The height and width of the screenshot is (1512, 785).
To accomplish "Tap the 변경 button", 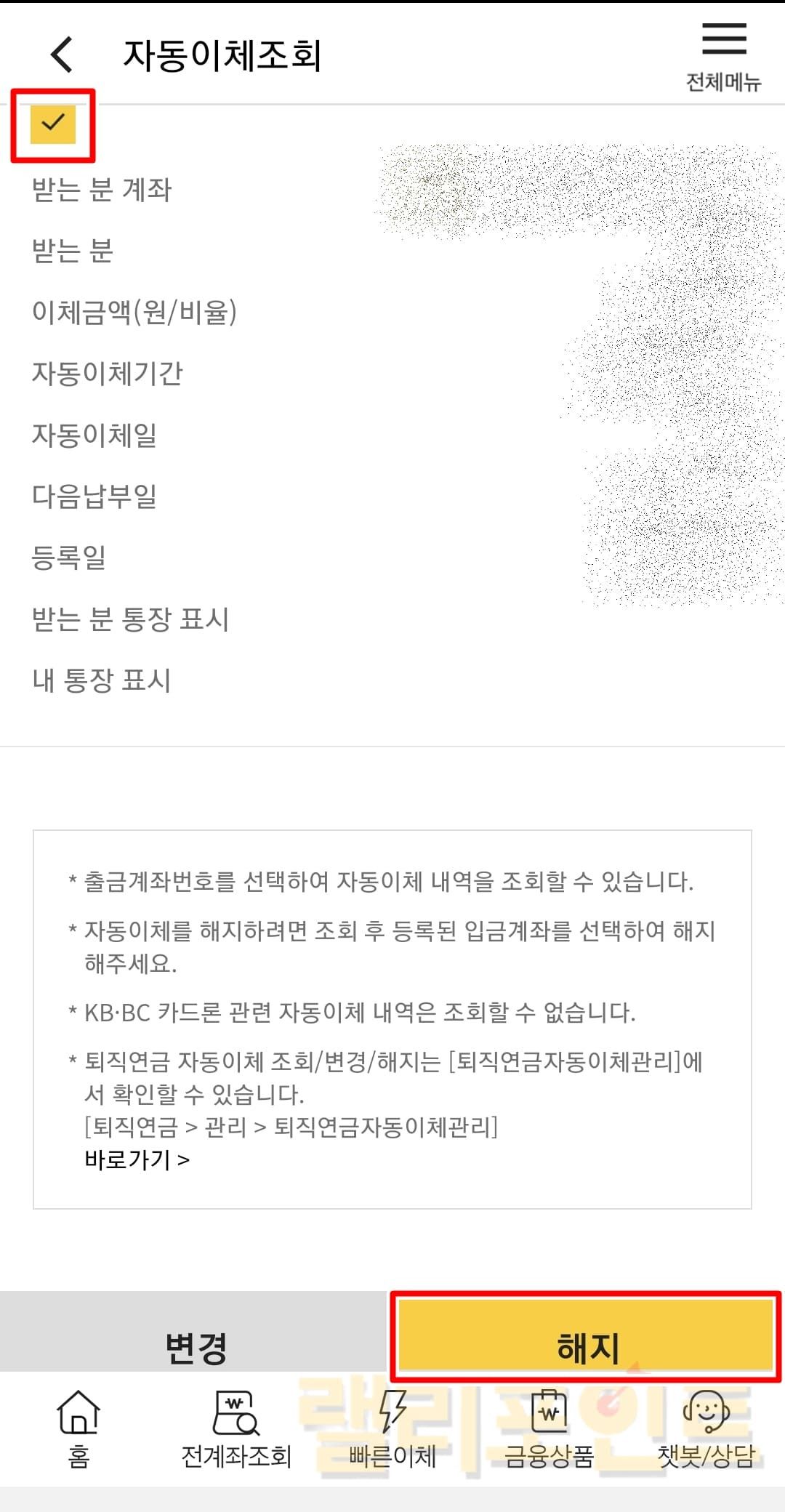I will pyautogui.click(x=195, y=1346).
